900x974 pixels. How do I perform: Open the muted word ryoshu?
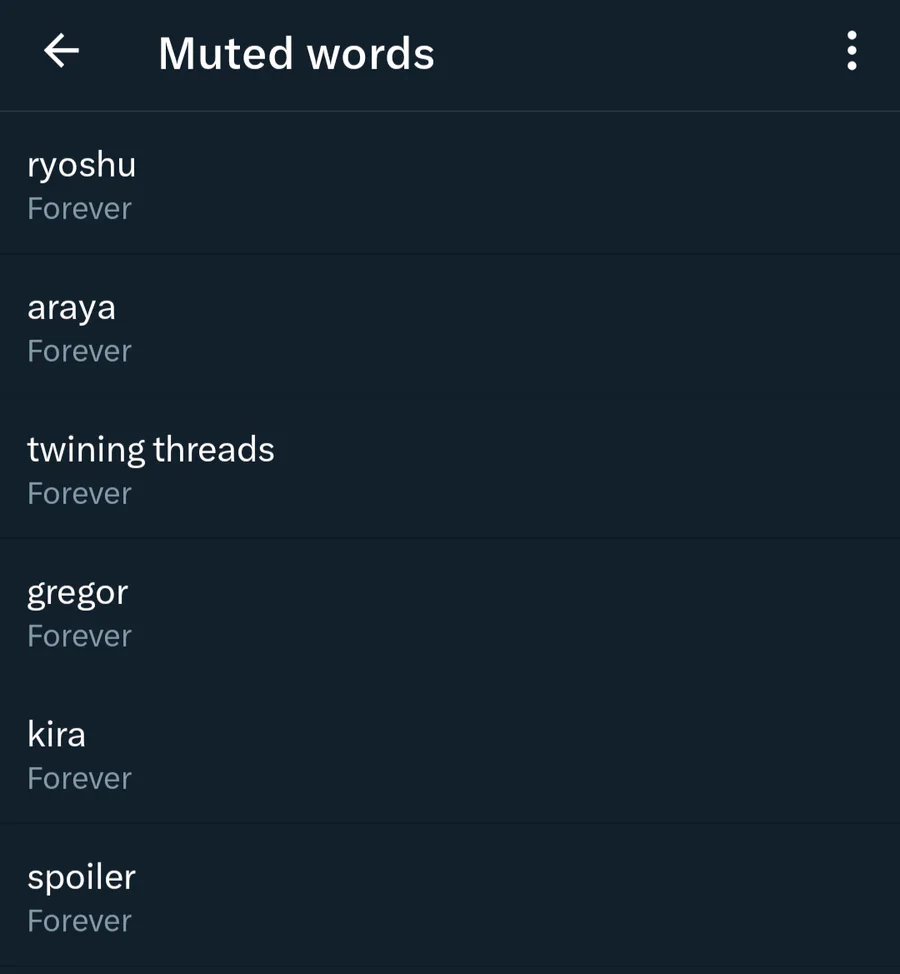[450, 184]
